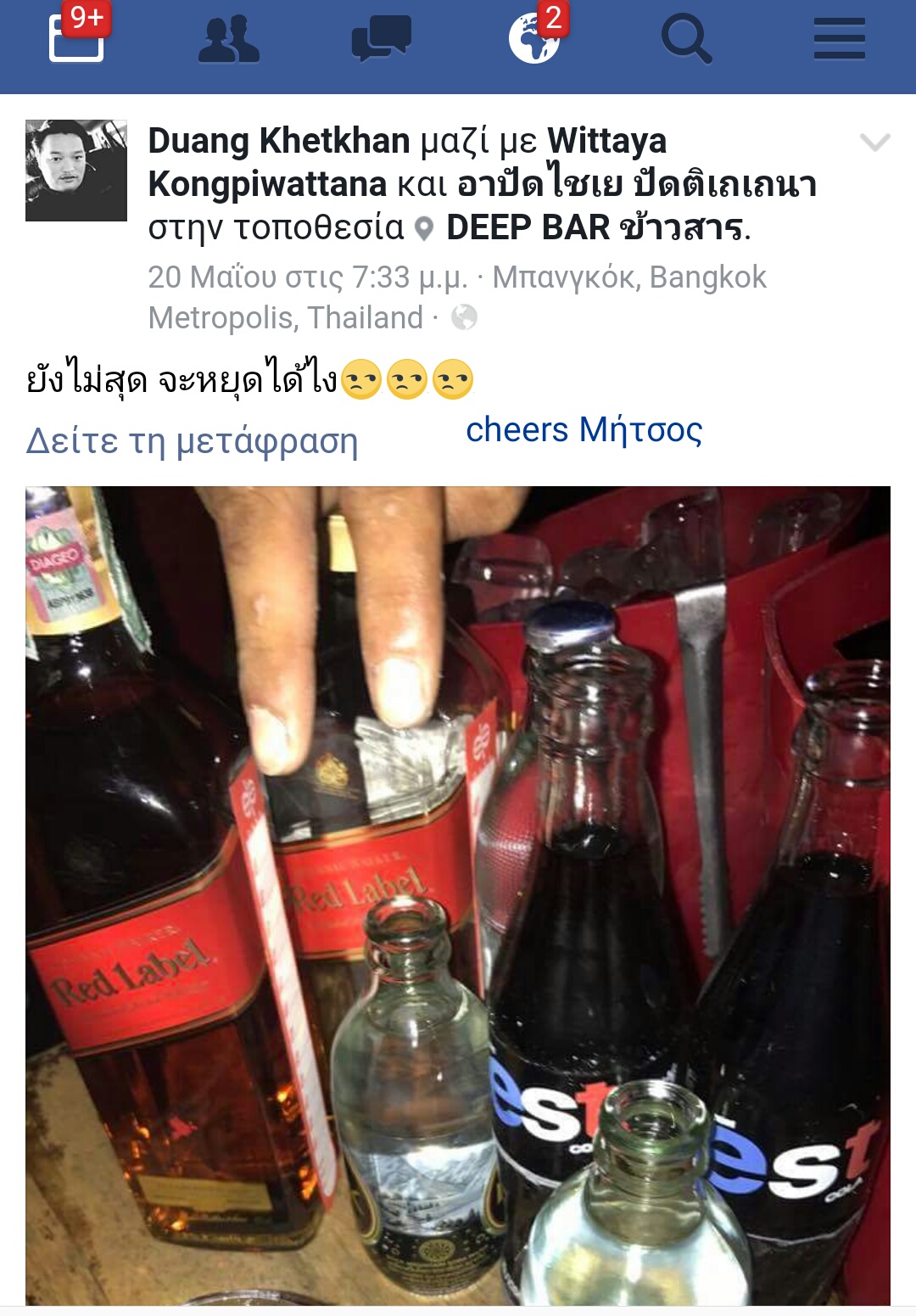
Task: Open the post timestamp 20 Μαΐου
Action: [307, 277]
